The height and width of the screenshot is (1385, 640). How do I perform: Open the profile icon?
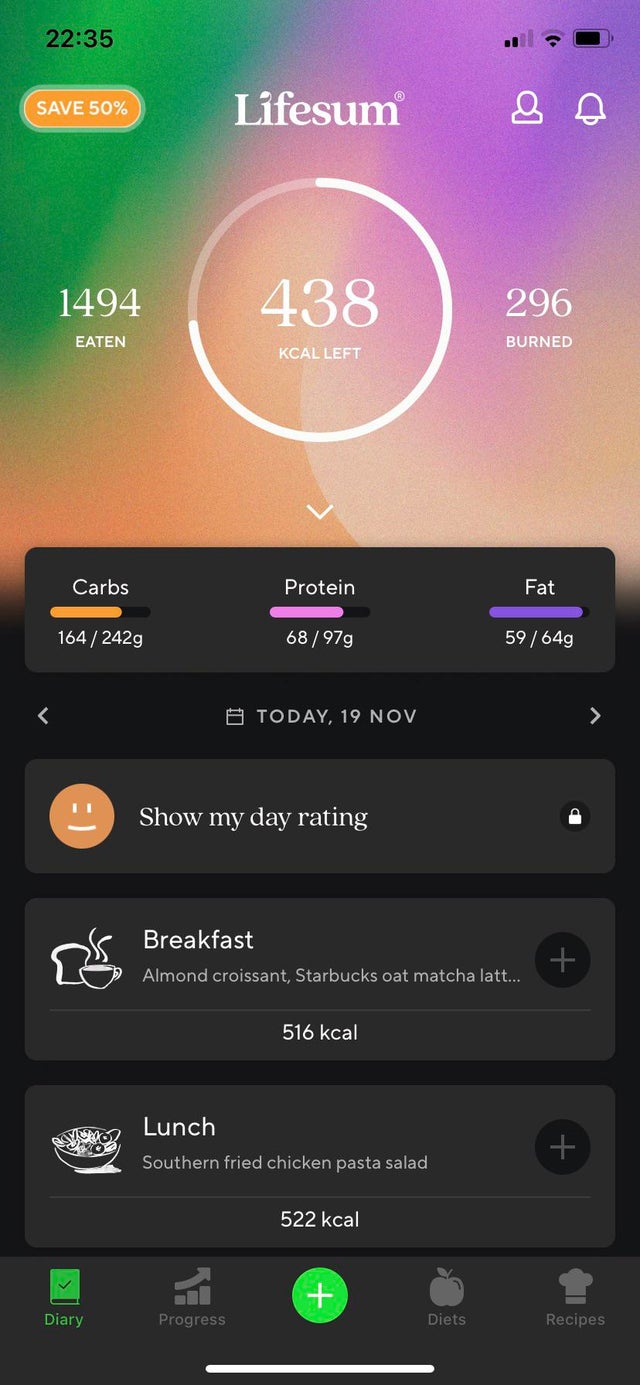click(x=527, y=108)
